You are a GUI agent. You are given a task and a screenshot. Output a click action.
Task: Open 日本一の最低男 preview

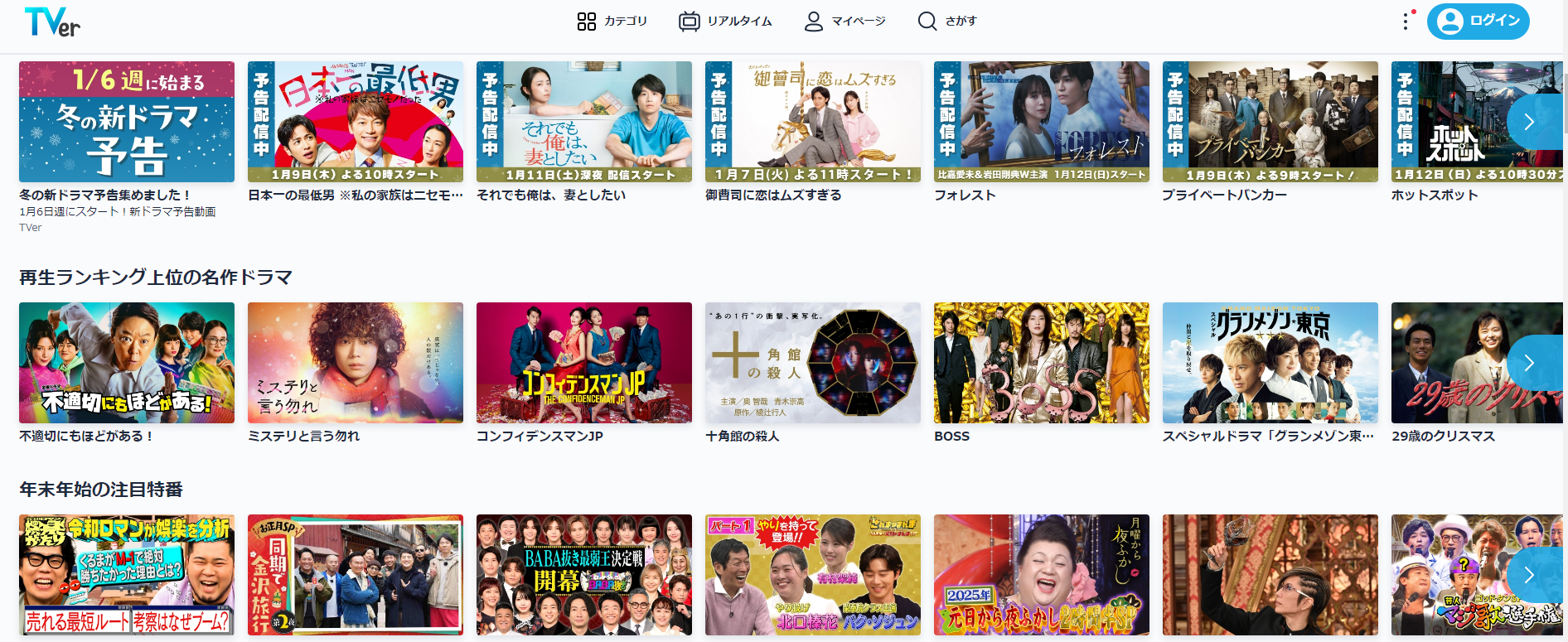point(356,122)
